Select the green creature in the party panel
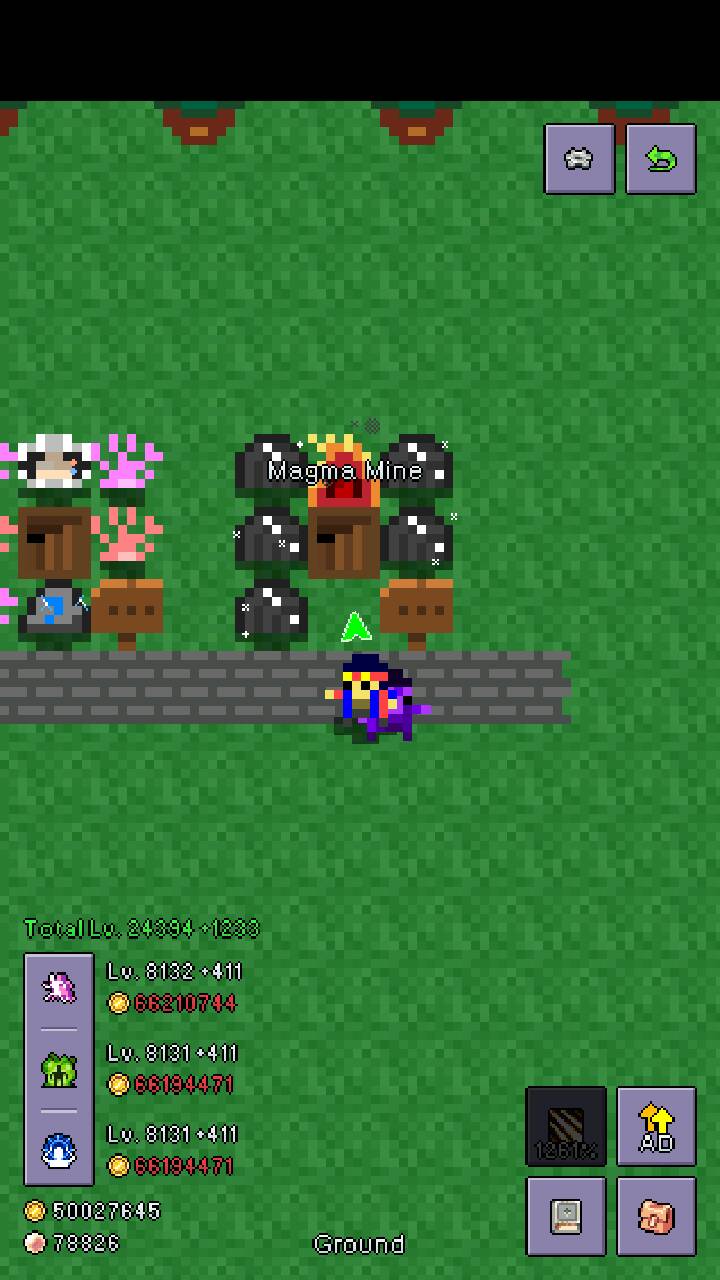Image resolution: width=720 pixels, height=1280 pixels. point(59,1070)
